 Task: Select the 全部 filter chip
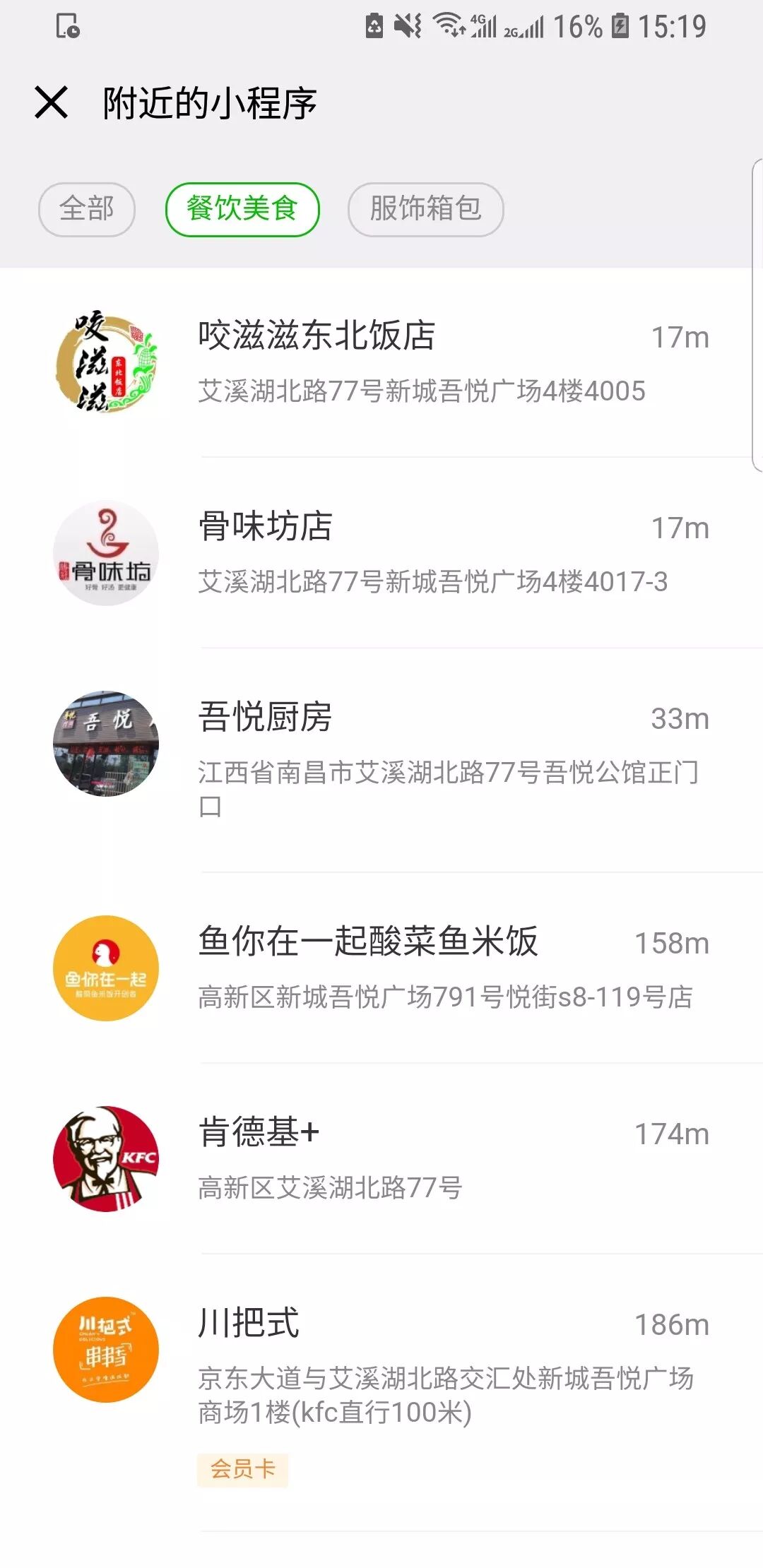pyautogui.click(x=86, y=209)
